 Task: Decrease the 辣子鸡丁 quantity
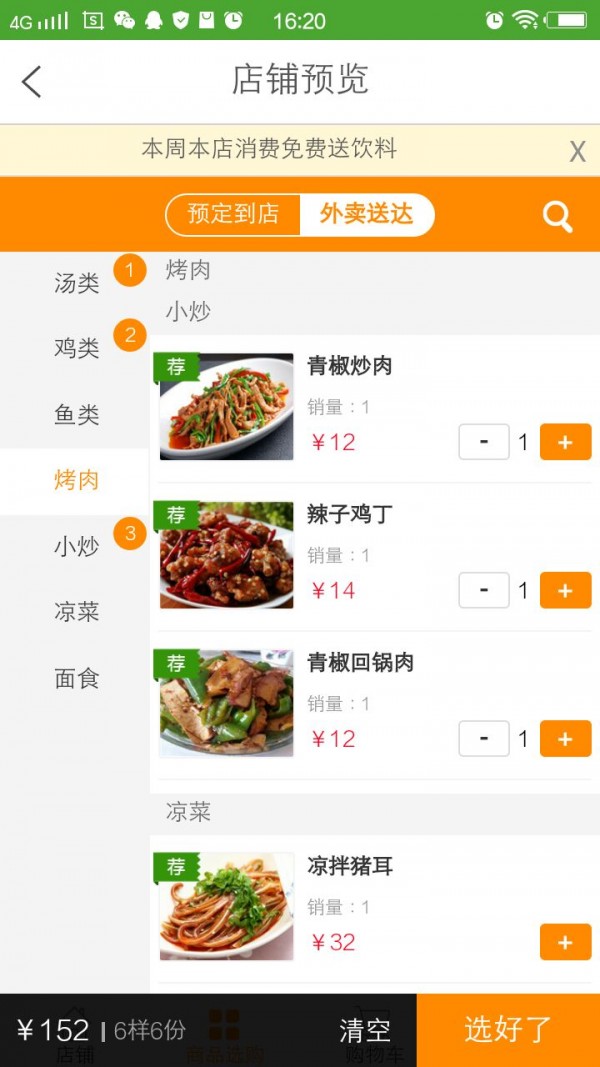[x=484, y=590]
